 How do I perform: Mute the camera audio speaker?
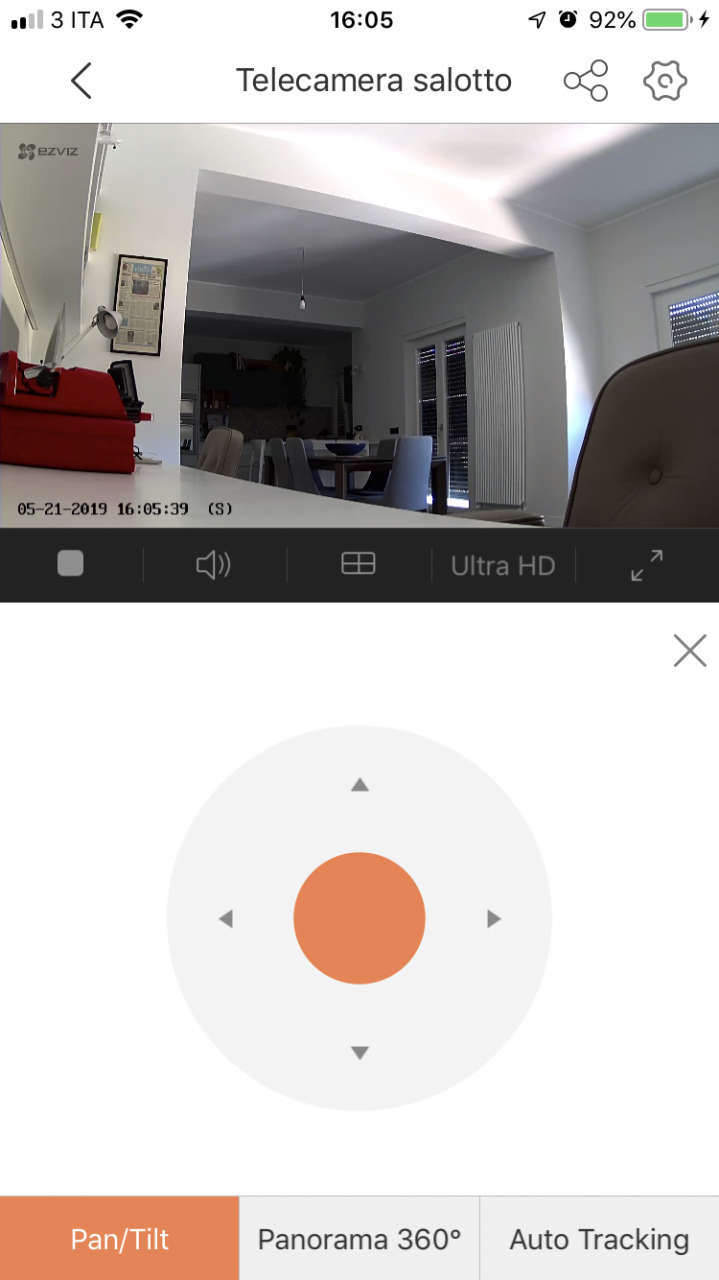pyautogui.click(x=213, y=565)
